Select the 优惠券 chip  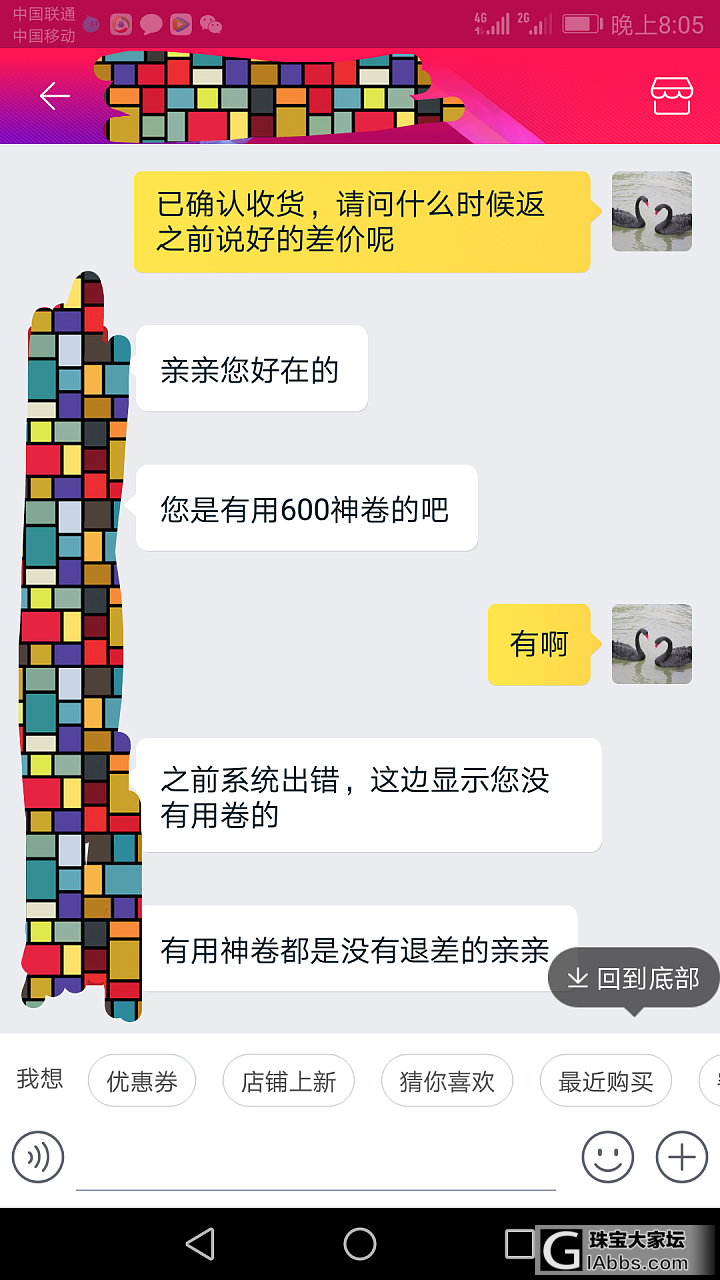click(x=142, y=1081)
